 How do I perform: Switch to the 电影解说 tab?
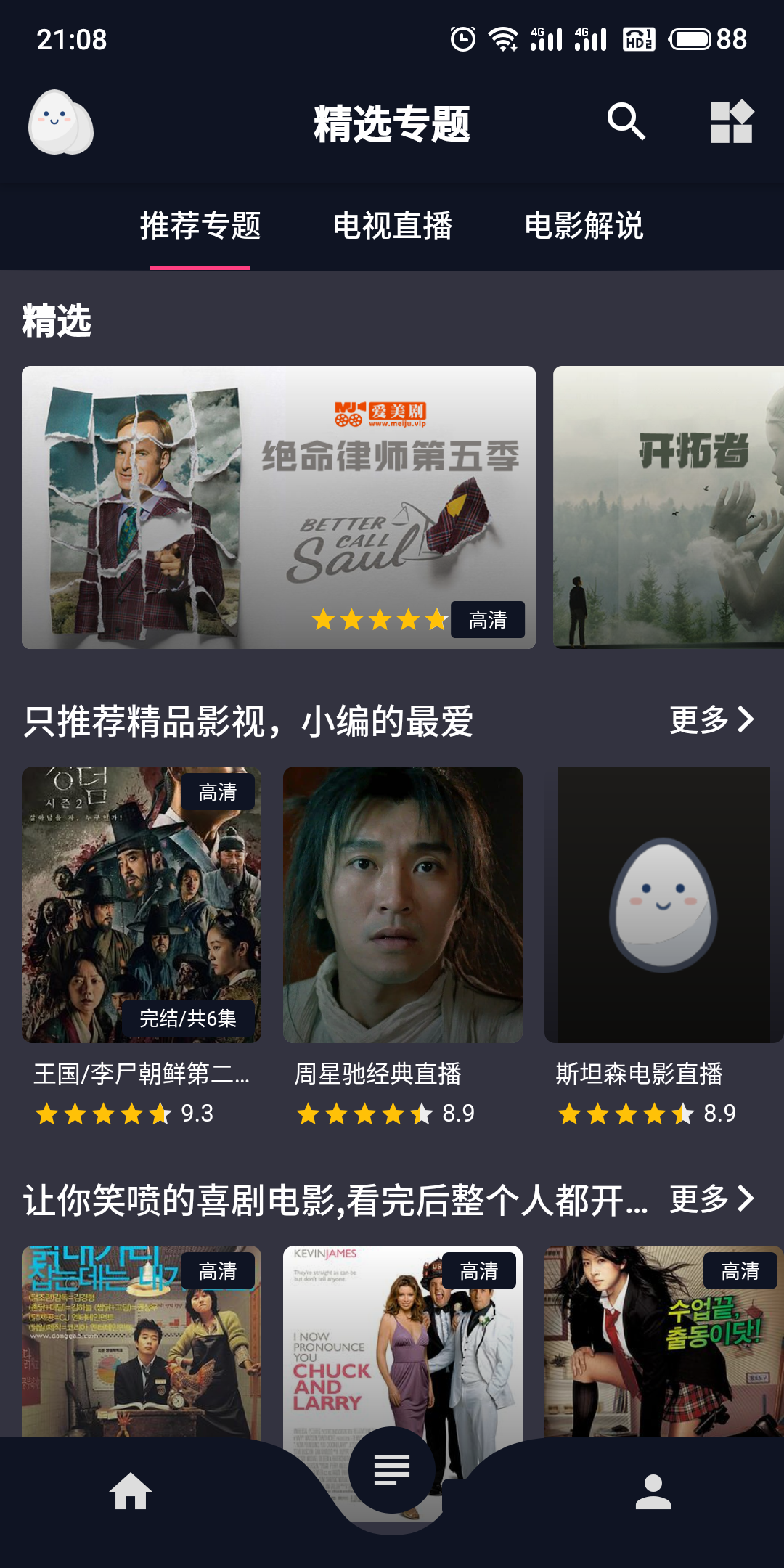coord(585,226)
